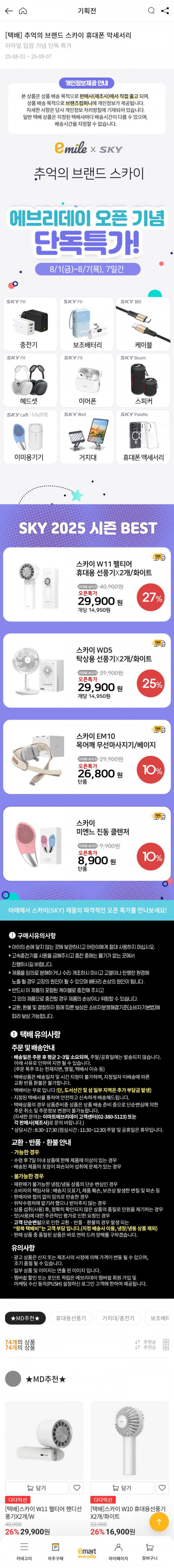
Task: Open search from the header
Action: (x=151, y=11)
